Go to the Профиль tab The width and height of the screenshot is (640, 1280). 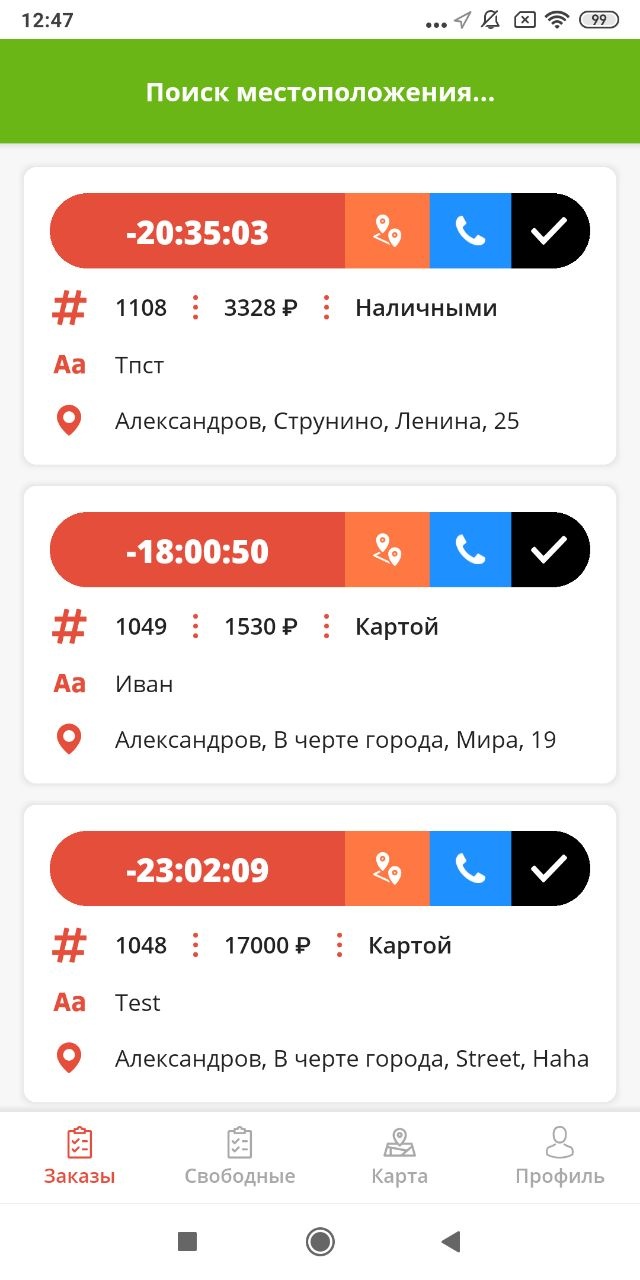coord(560,1157)
